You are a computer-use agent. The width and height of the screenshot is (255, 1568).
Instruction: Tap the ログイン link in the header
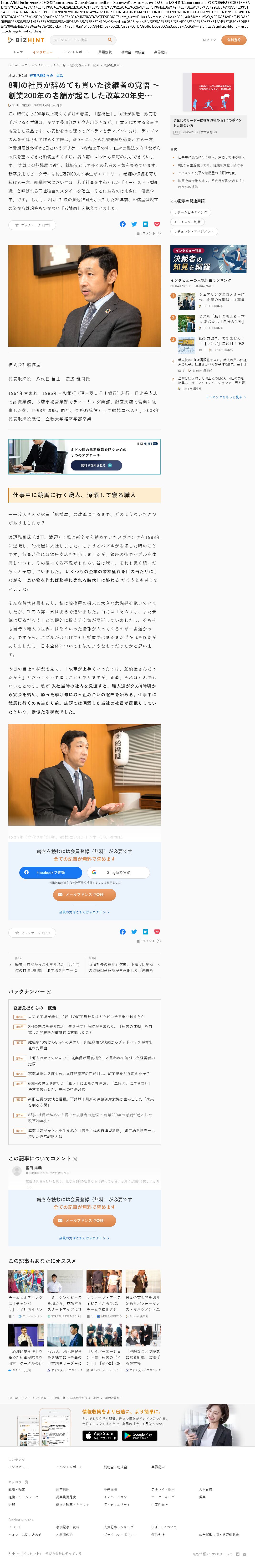209,40
